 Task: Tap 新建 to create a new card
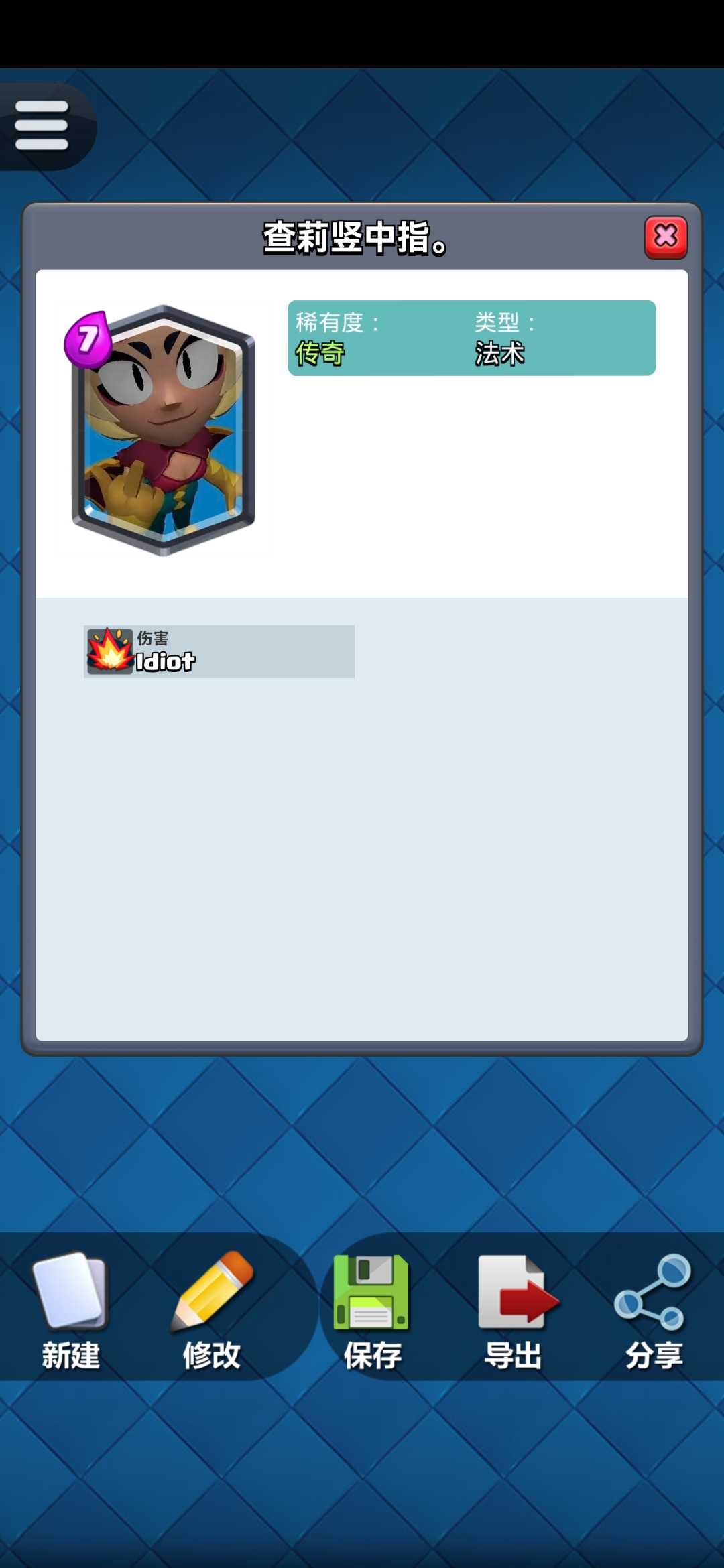coord(70,1310)
